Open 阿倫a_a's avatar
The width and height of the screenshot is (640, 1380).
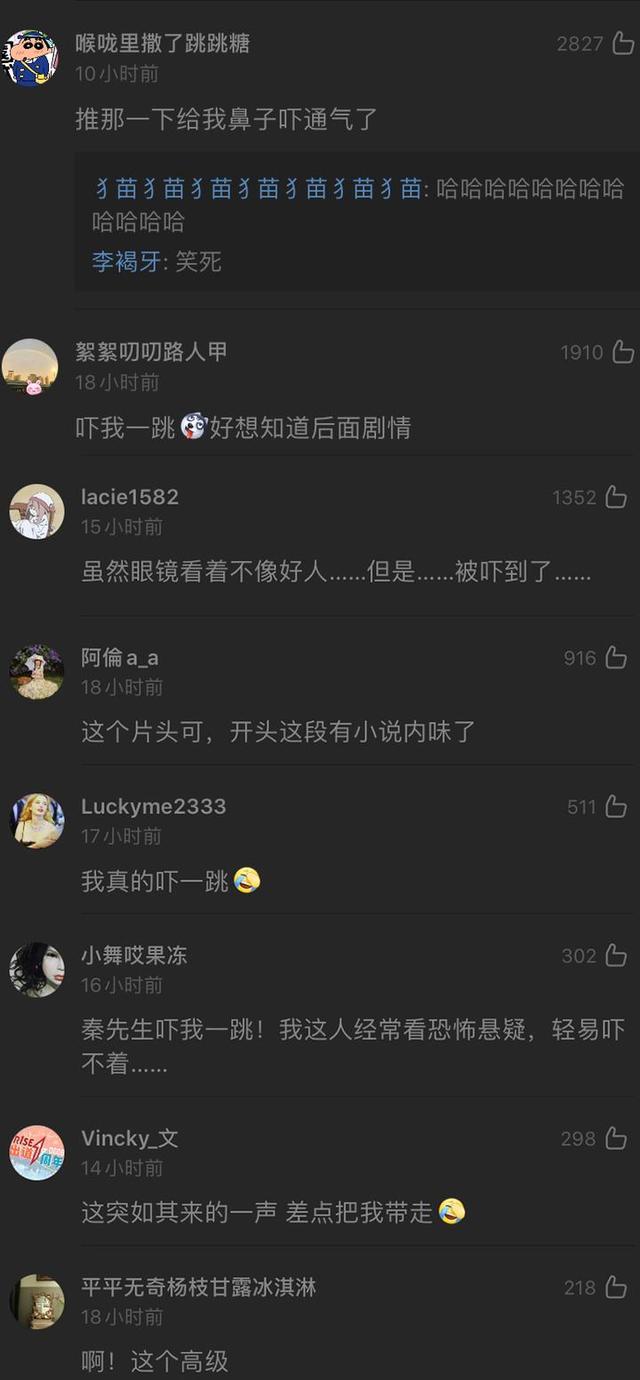(37, 672)
